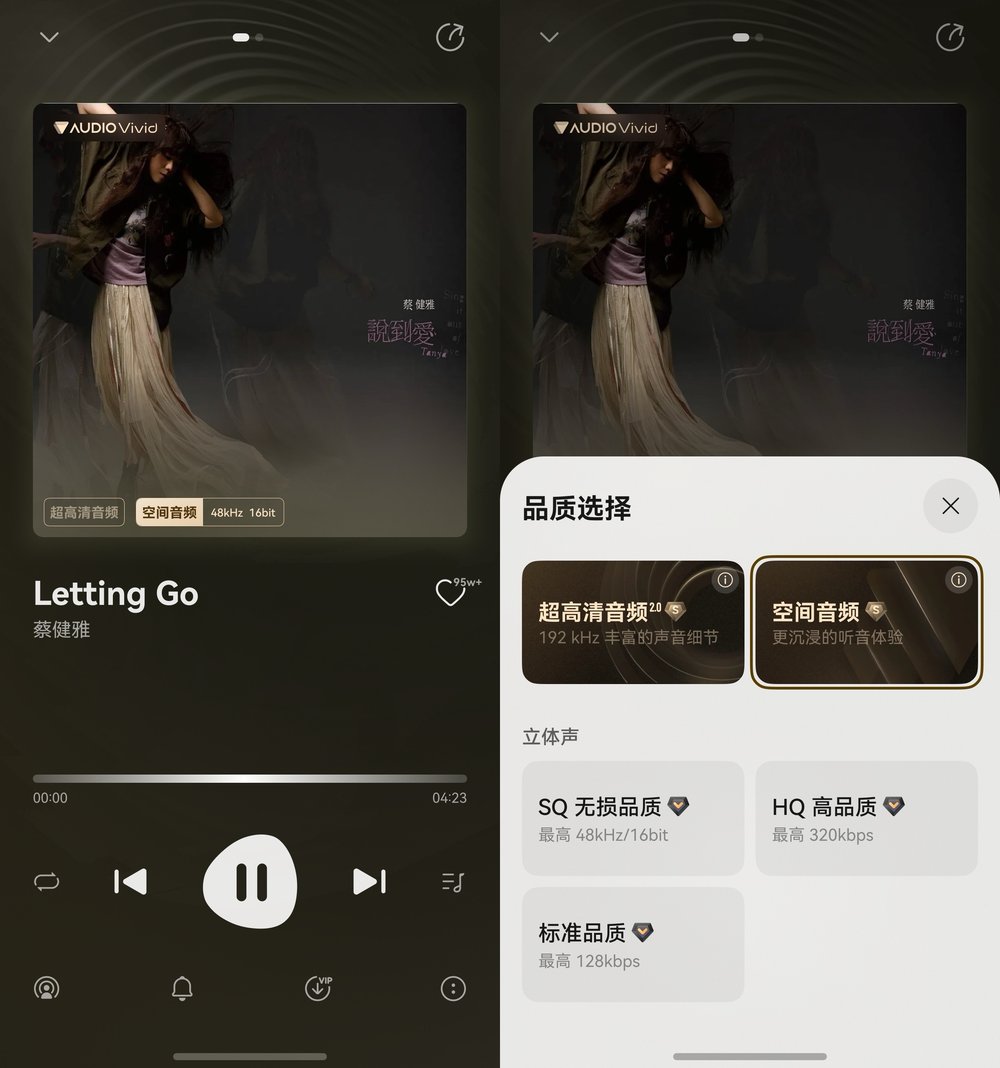Collapse the player with the down chevron
Viewport: 1000px width, 1068px height.
(49, 36)
